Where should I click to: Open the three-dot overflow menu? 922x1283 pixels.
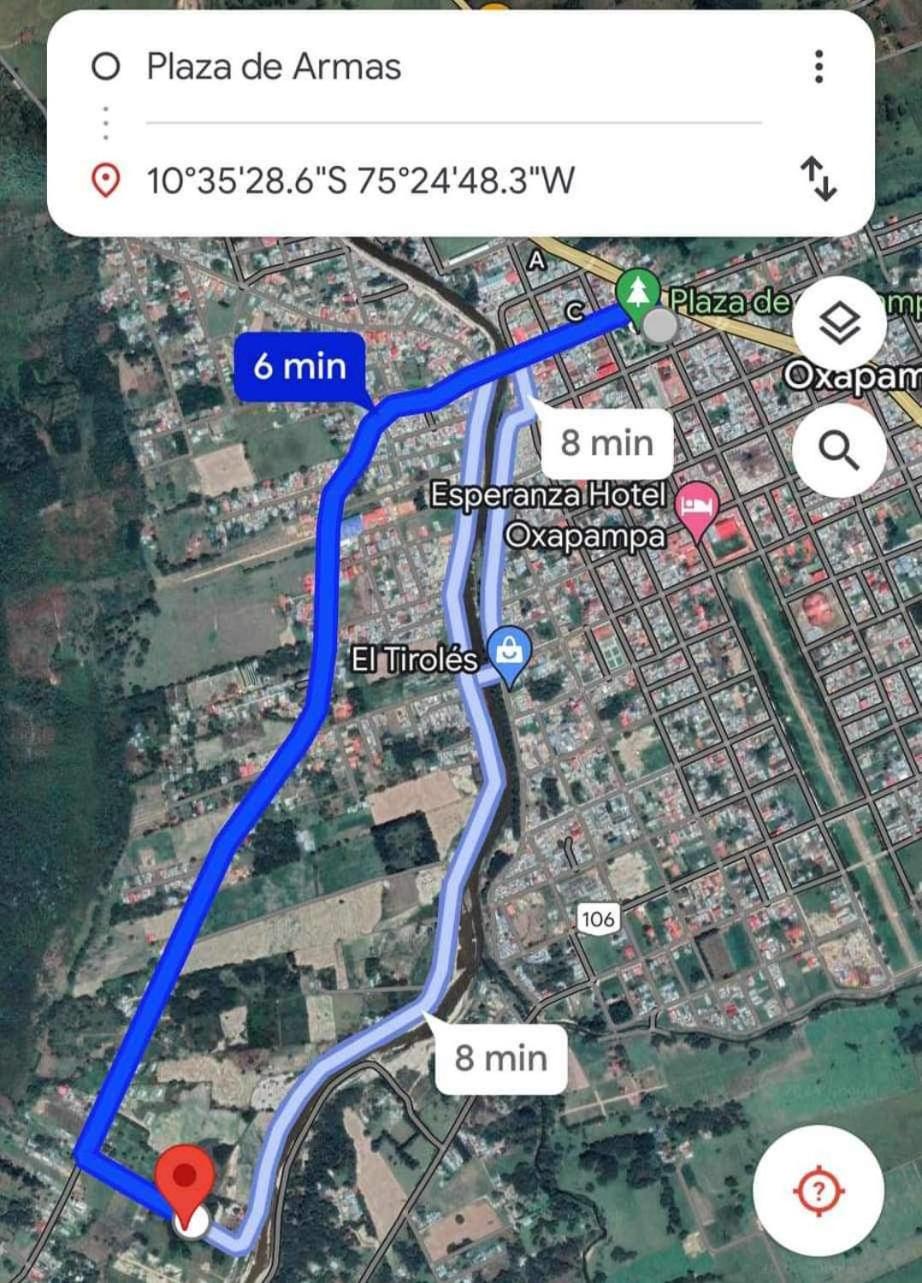(819, 67)
